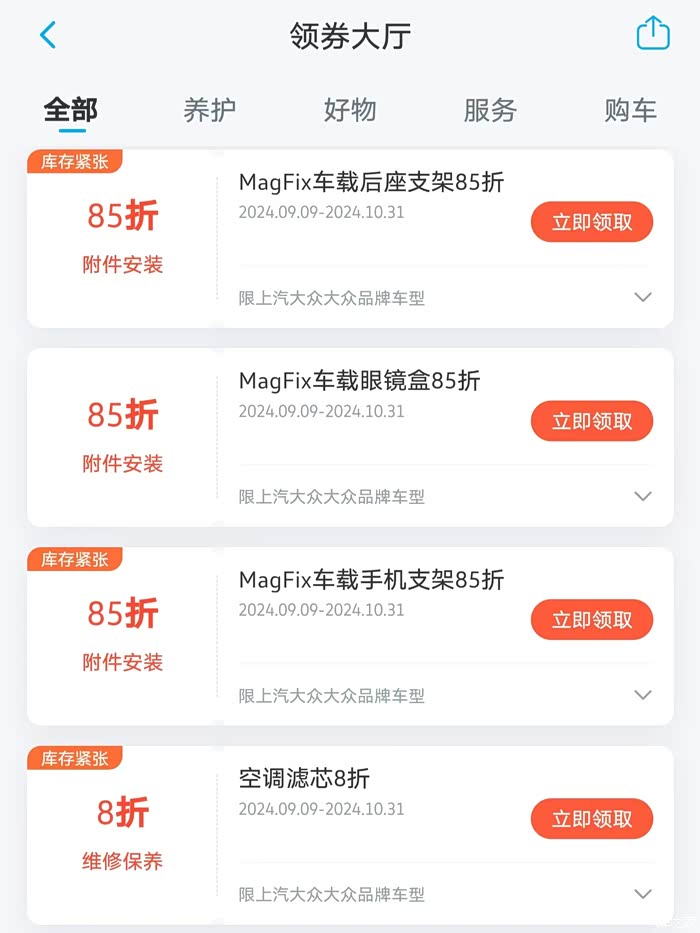Tap 立即领取 for MagFix车载眼镜盒85折

pos(591,421)
